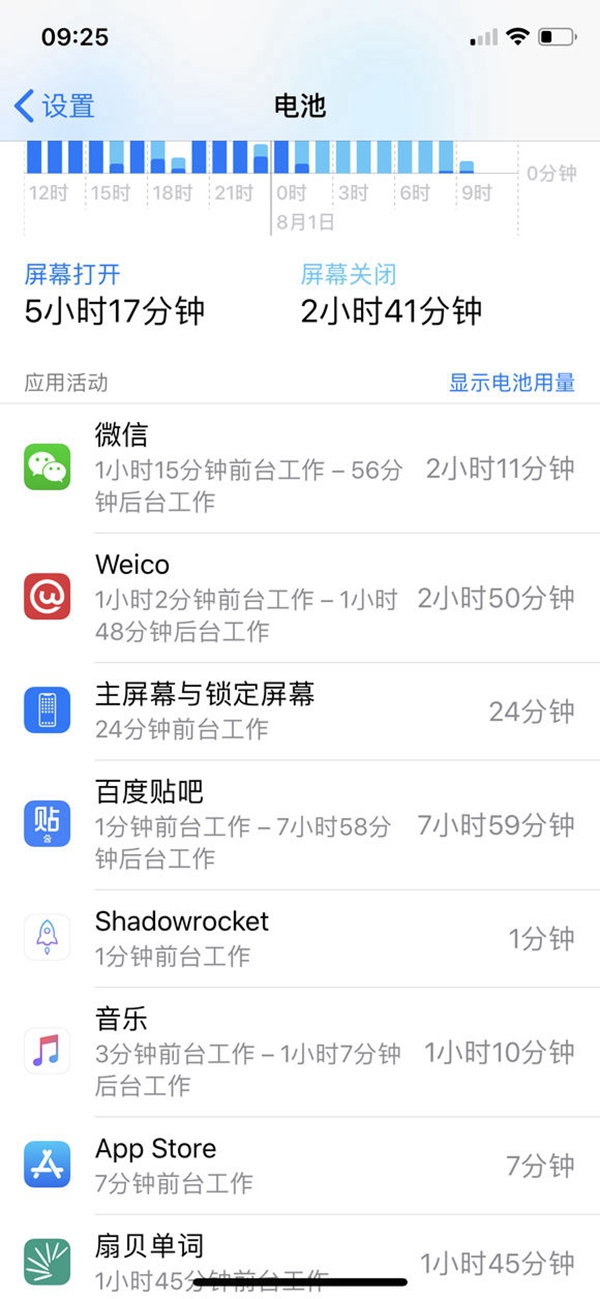The width and height of the screenshot is (600, 1299).
Task: Select the Weico usage row
Action: (300, 597)
